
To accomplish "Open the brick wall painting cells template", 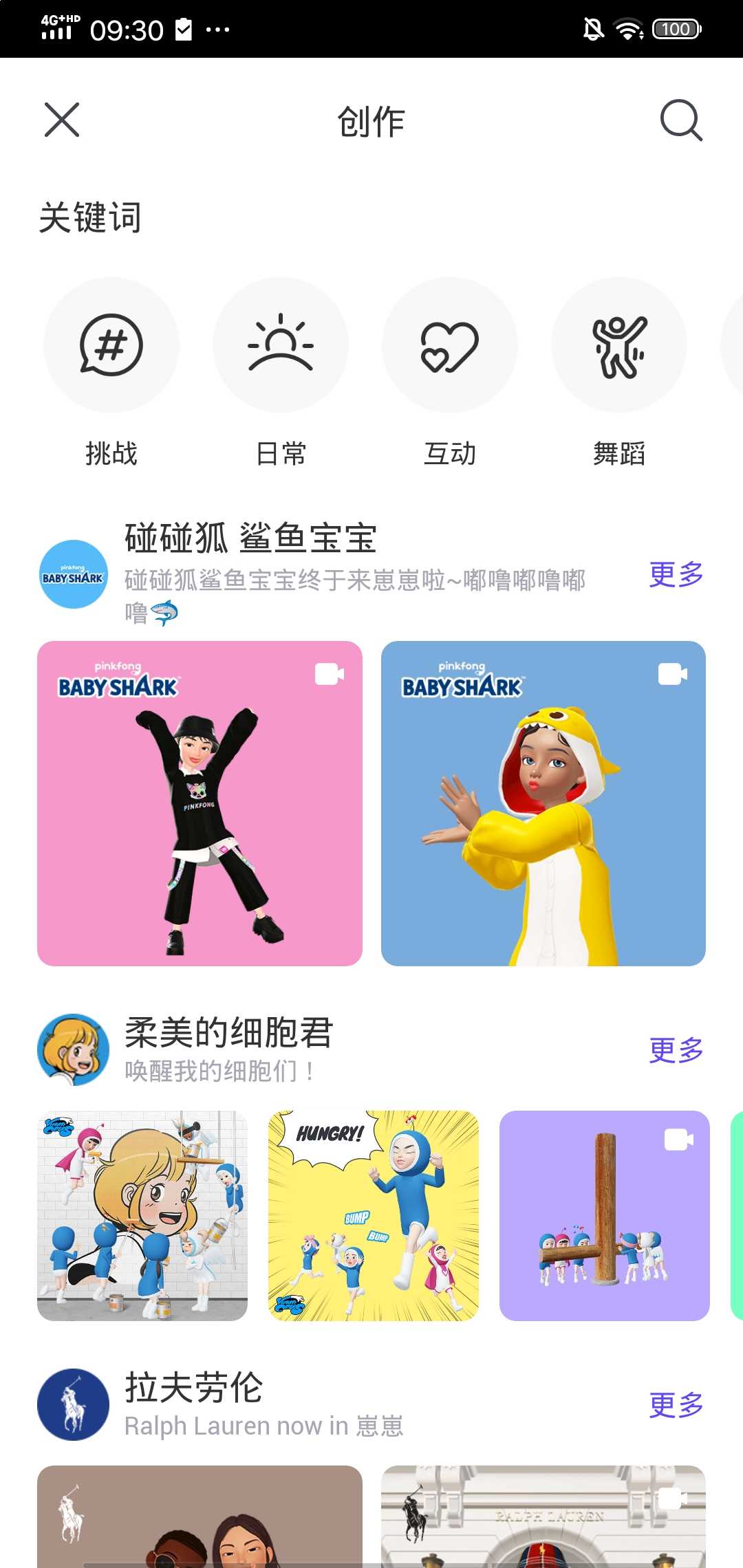I will tap(142, 1216).
